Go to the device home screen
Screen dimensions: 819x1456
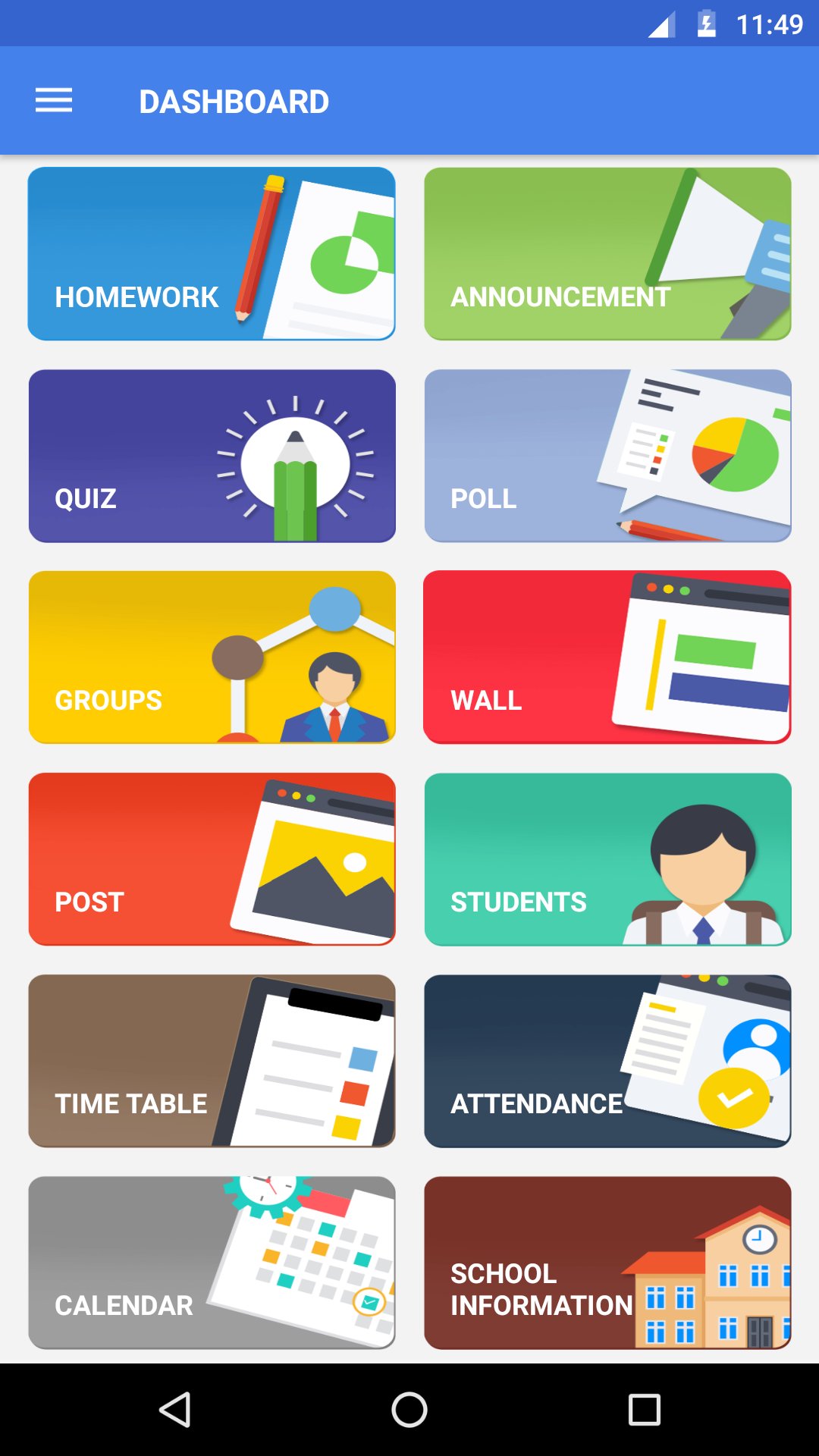coord(409,1410)
